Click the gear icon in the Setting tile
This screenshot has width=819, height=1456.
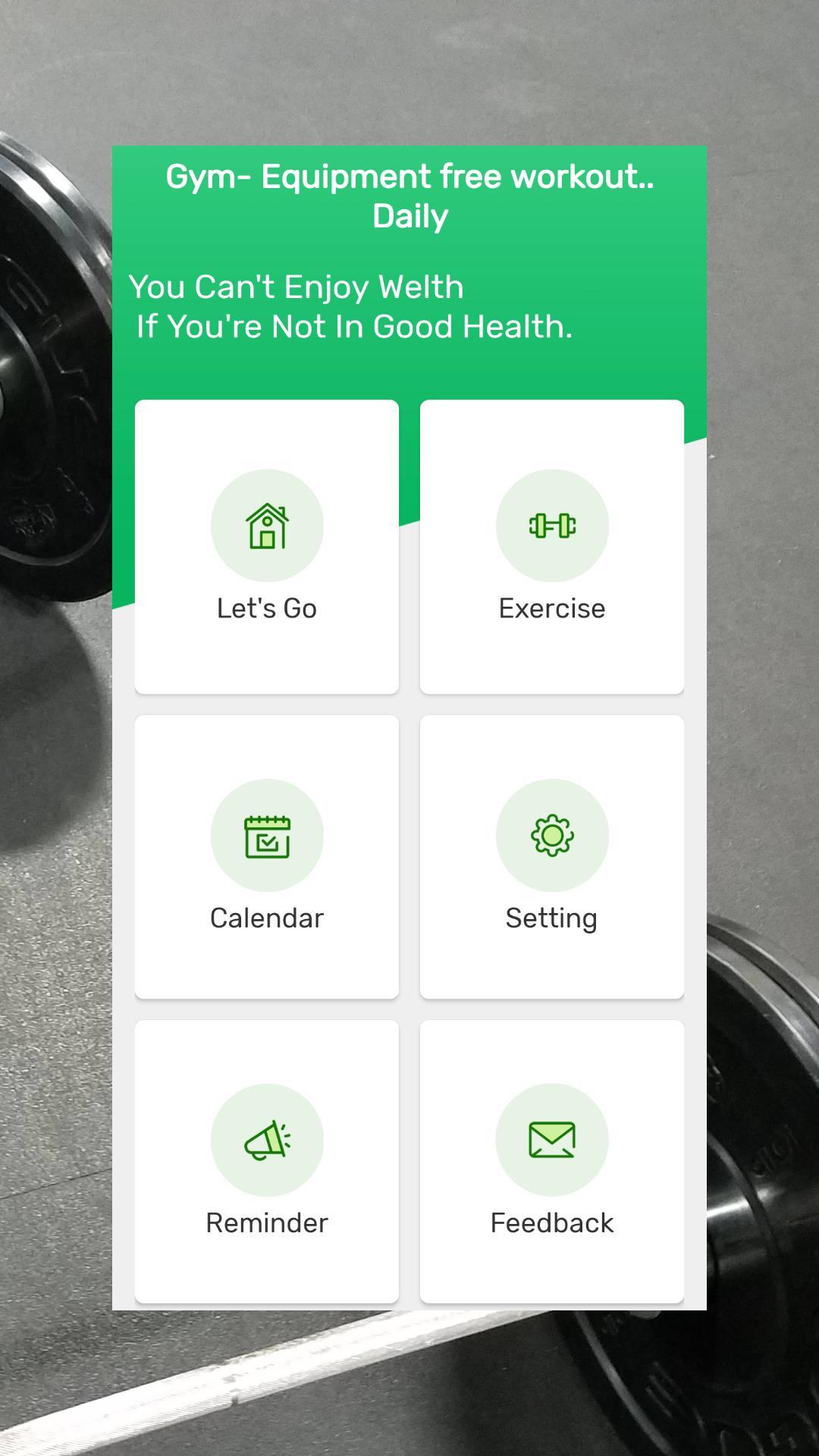[x=552, y=835]
